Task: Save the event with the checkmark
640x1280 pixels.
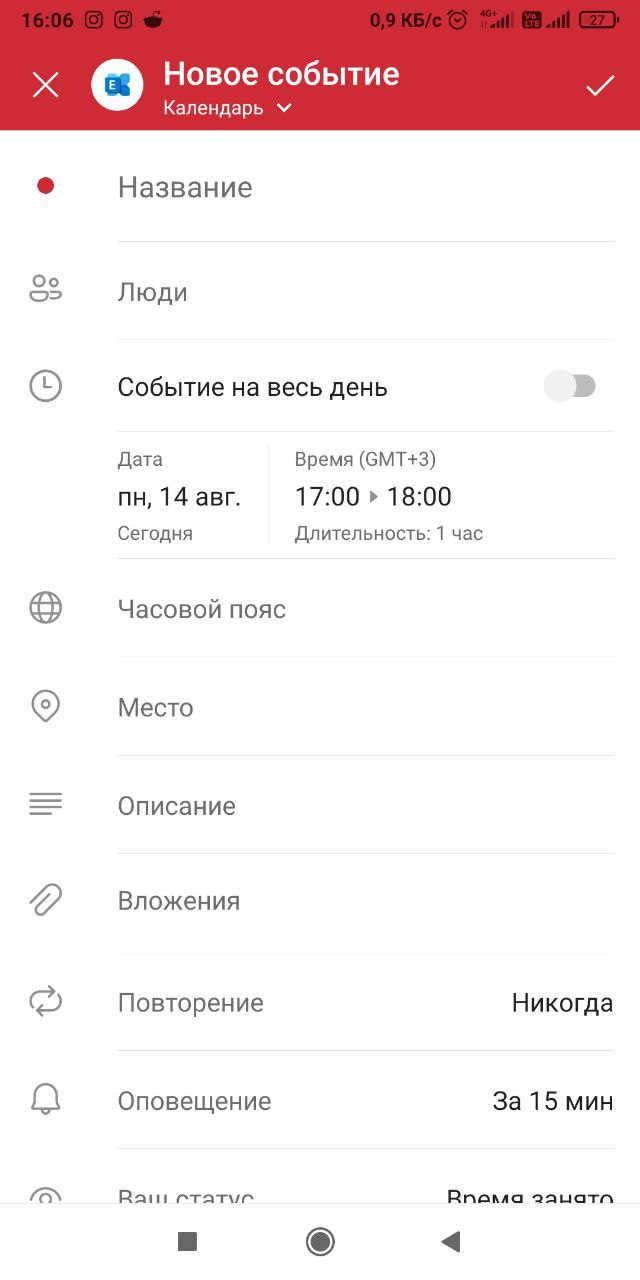Action: click(x=600, y=86)
